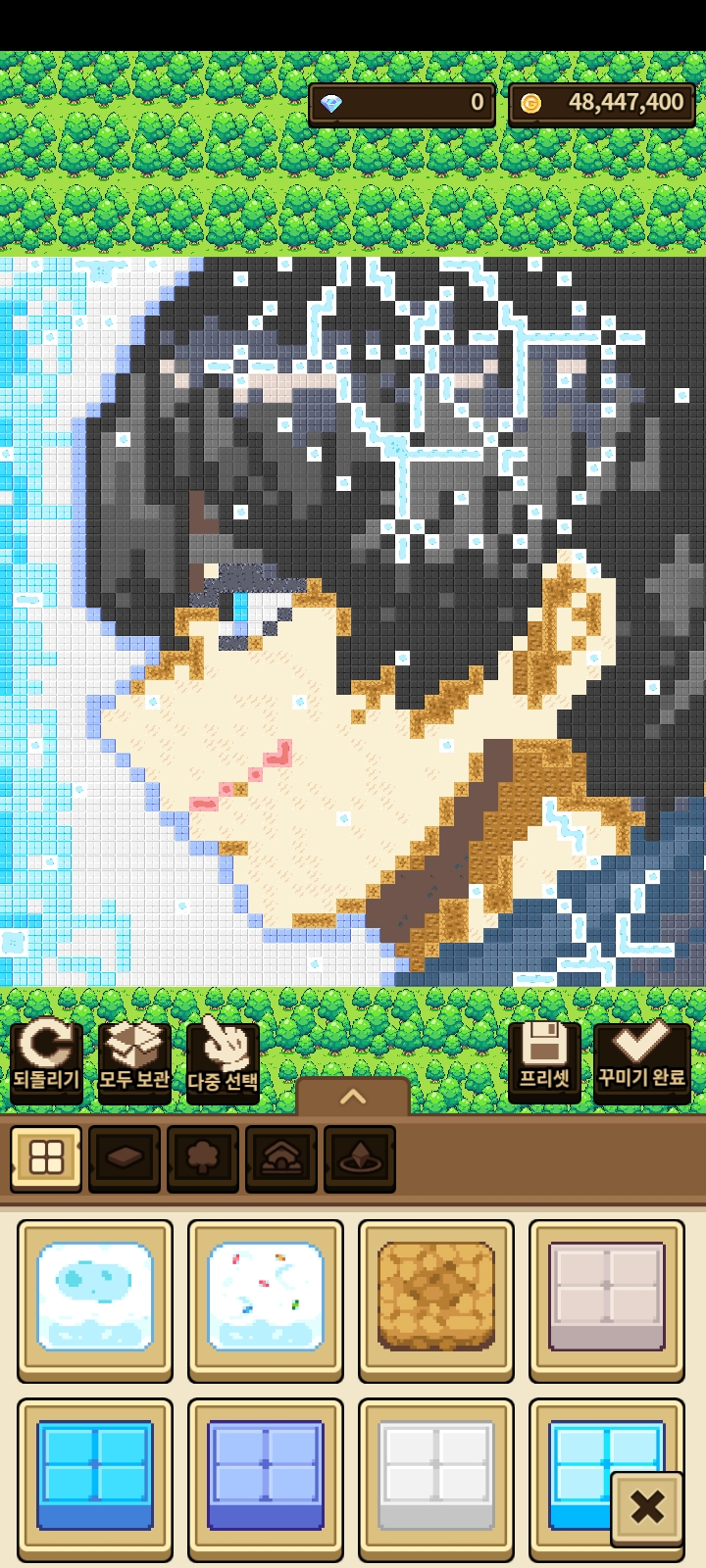This screenshot has height=1568, width=706.
Task: Switch to the floor tile category tab
Action: point(125,1158)
